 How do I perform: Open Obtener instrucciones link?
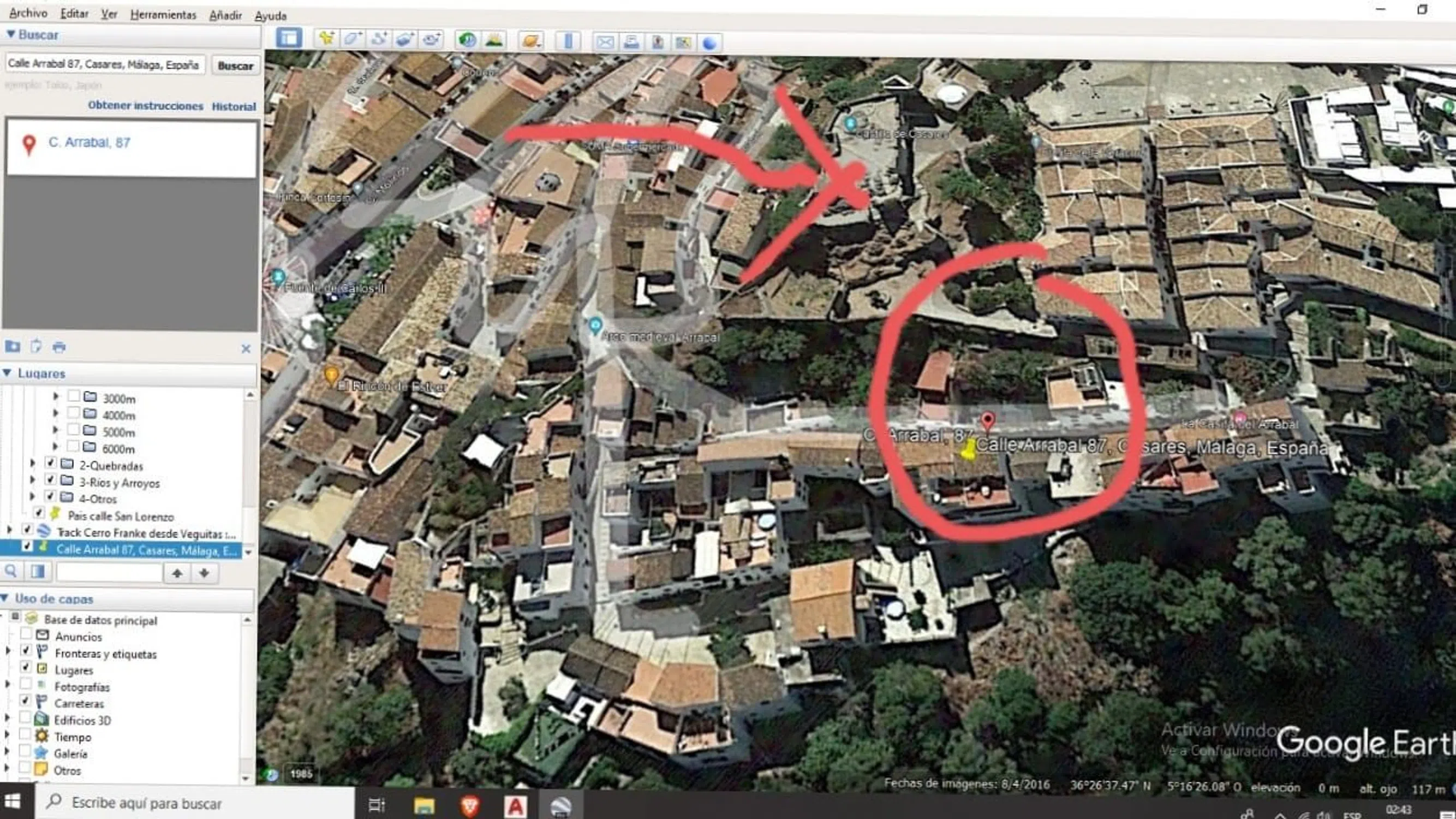click(145, 106)
